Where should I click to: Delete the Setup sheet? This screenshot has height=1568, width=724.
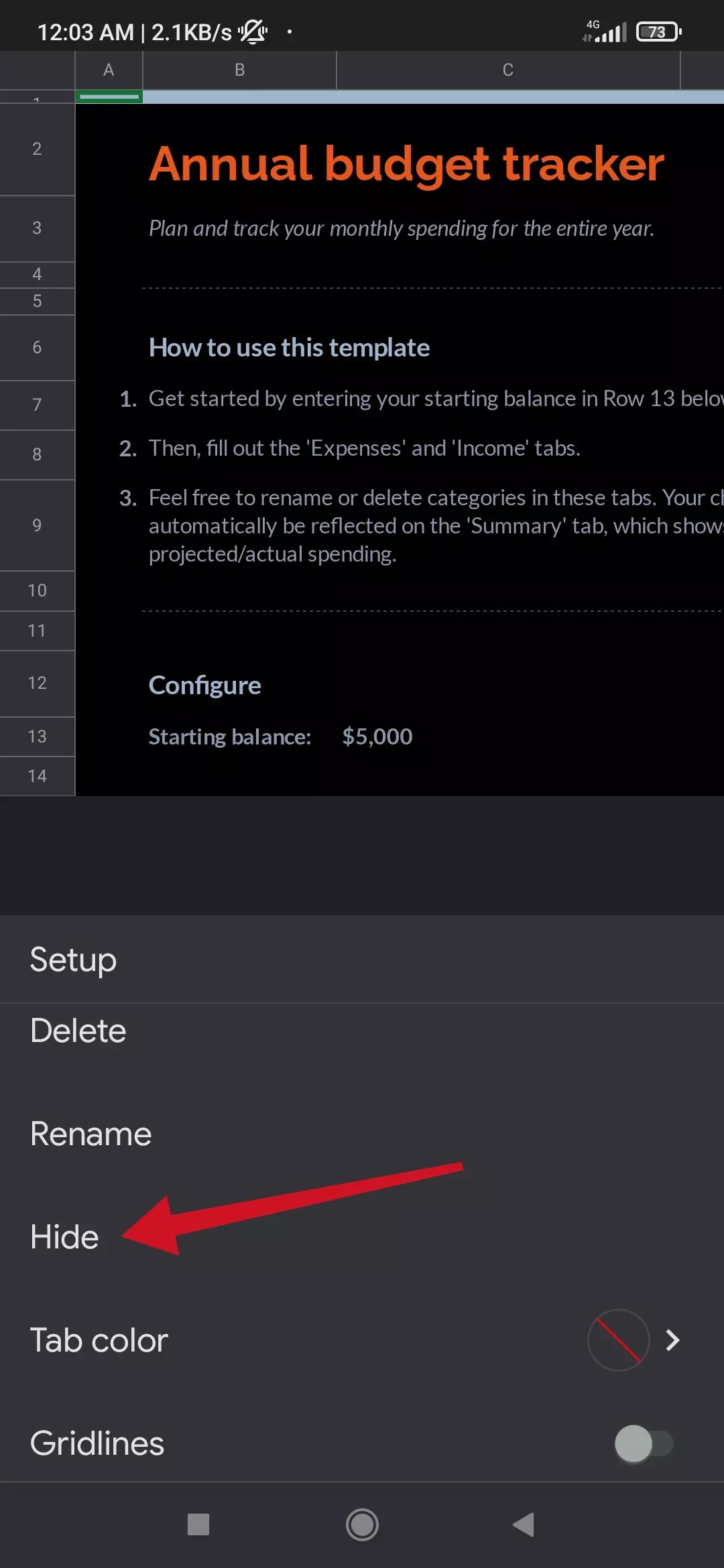pos(78,1031)
